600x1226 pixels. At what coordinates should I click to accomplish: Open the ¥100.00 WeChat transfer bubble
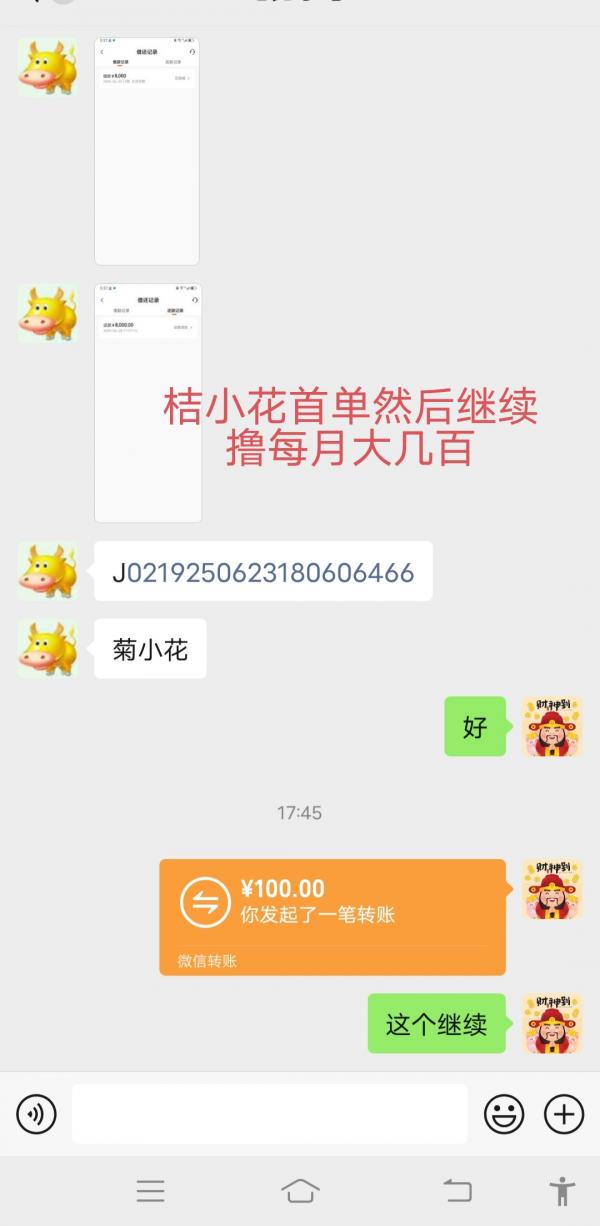point(333,917)
